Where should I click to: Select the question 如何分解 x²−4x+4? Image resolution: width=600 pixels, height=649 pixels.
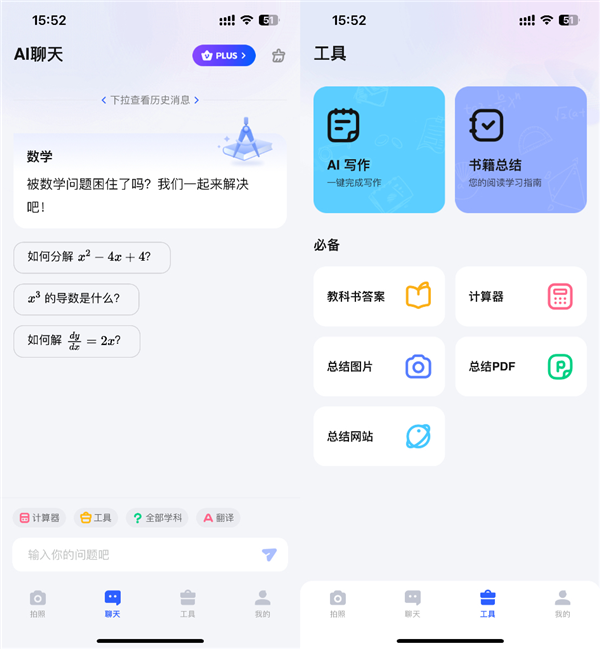92,257
